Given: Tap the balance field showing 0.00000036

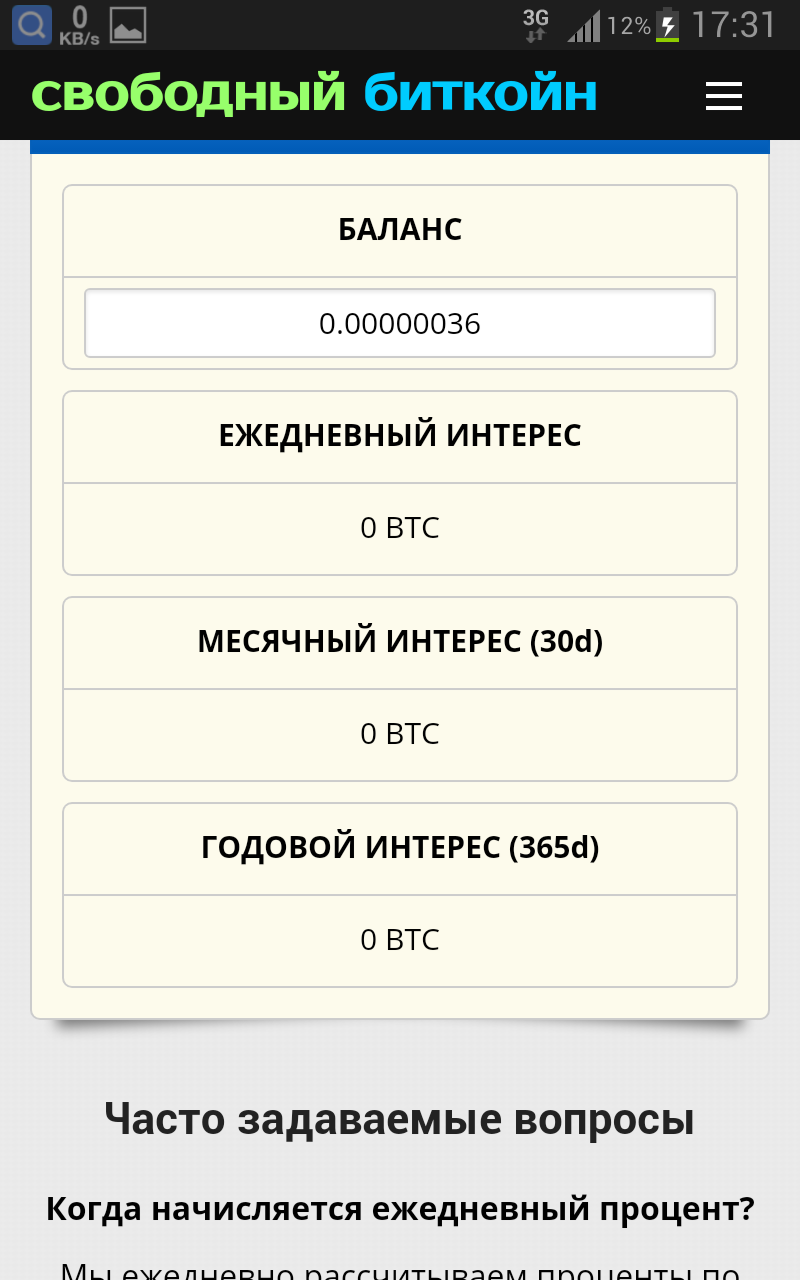Looking at the screenshot, I should [x=400, y=324].
